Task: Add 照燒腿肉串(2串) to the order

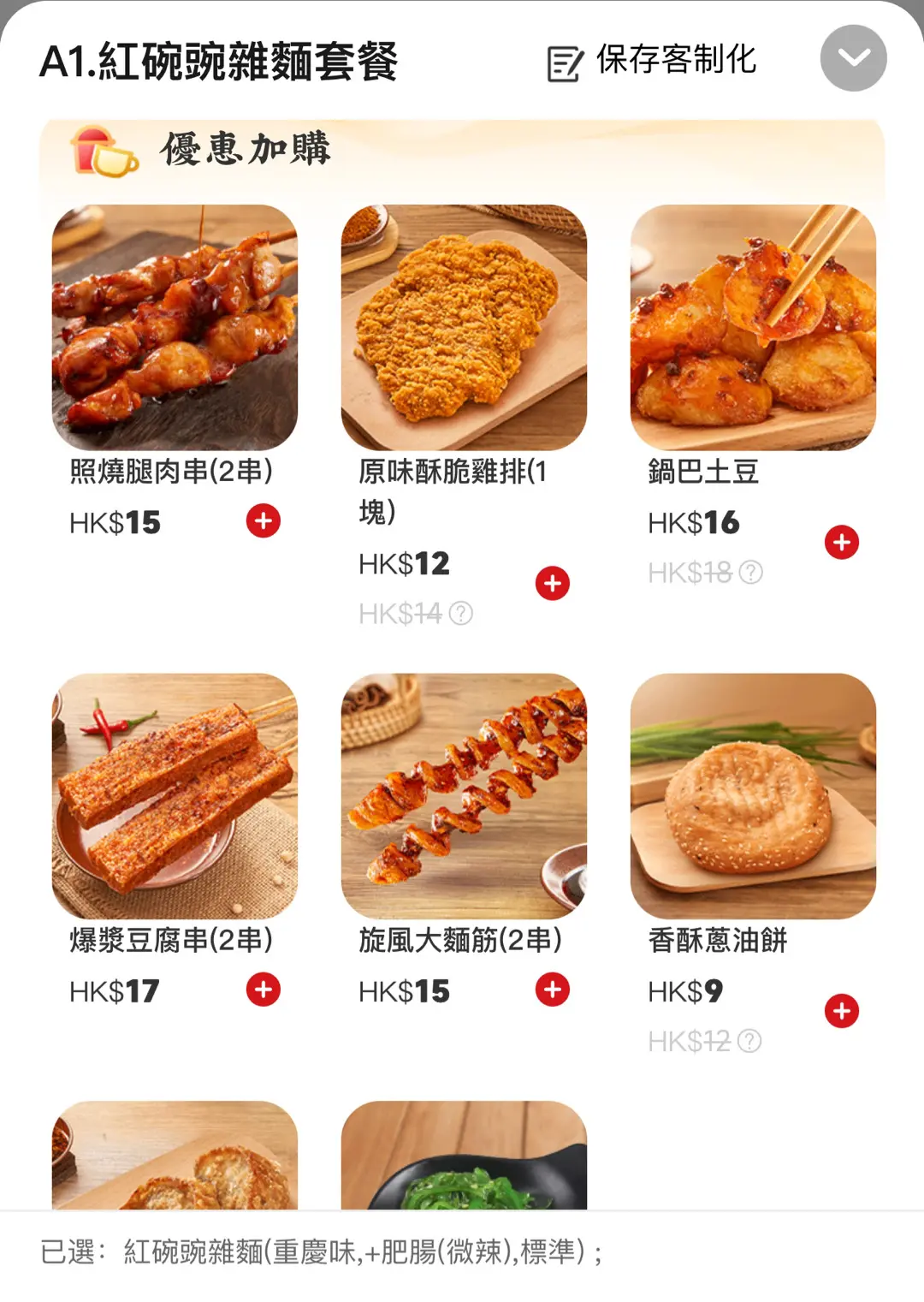Action: 264,520
